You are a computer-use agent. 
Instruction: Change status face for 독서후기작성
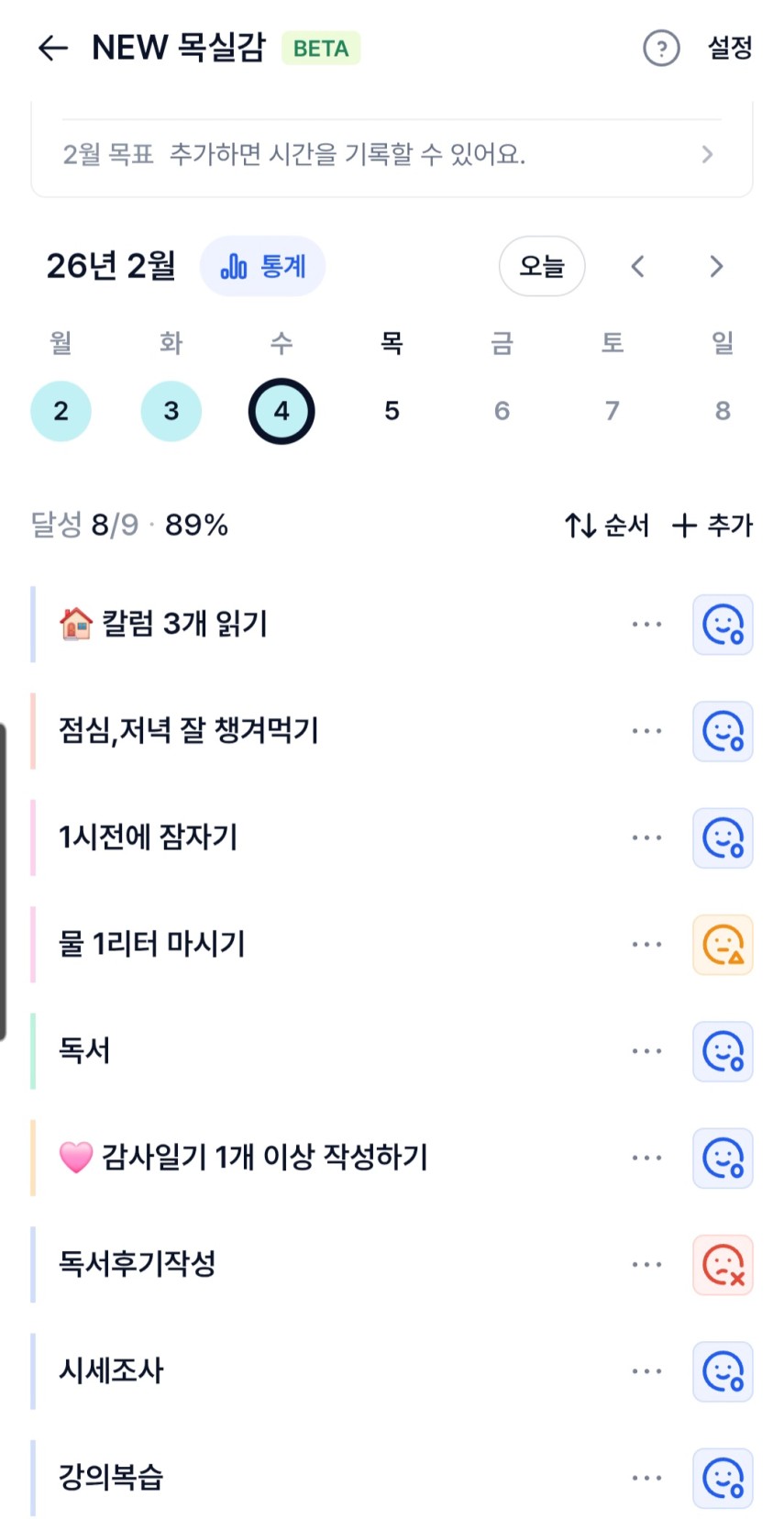click(723, 1265)
